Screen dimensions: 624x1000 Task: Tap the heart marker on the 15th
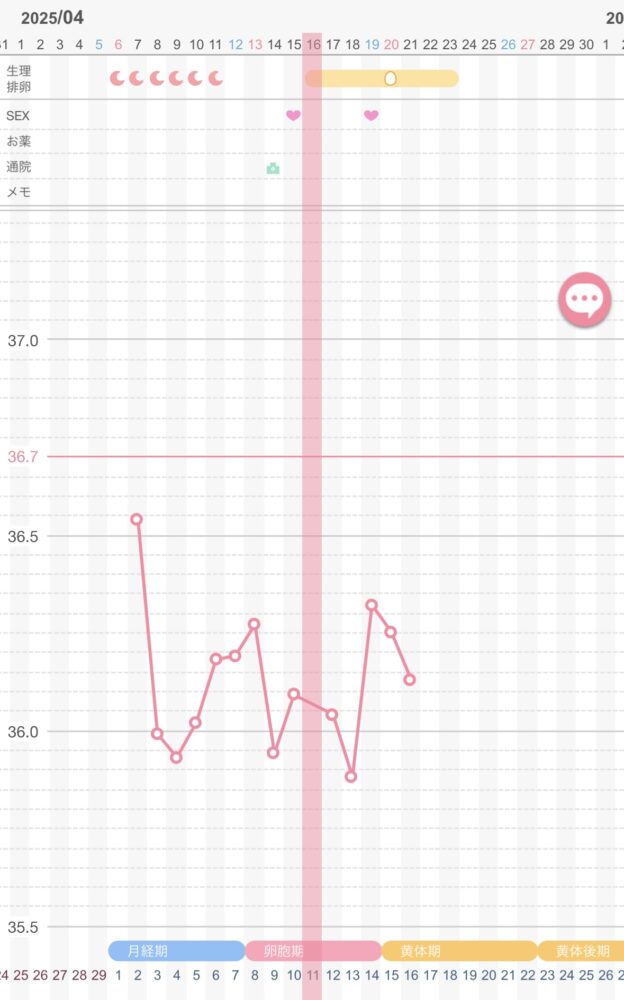click(293, 115)
